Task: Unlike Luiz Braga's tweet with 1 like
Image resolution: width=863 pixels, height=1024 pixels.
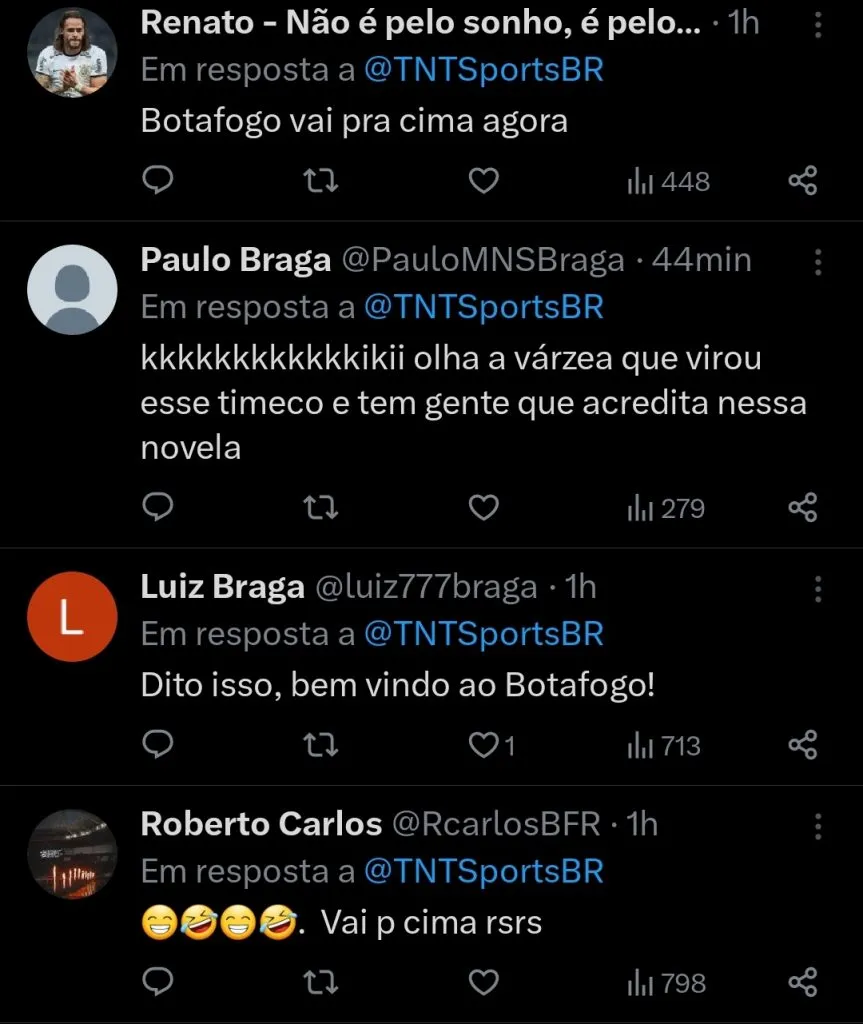Action: (483, 744)
